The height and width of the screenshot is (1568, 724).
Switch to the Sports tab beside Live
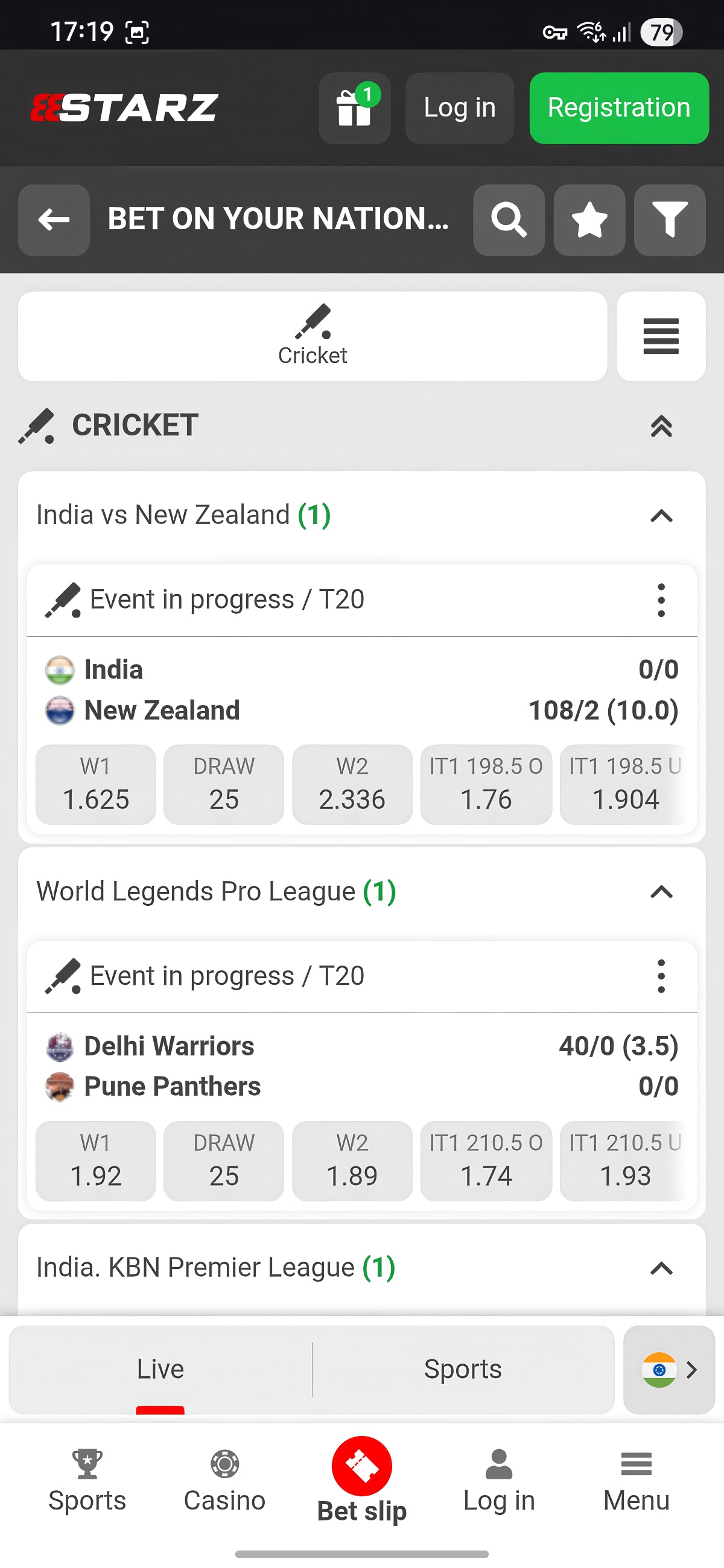(463, 1369)
